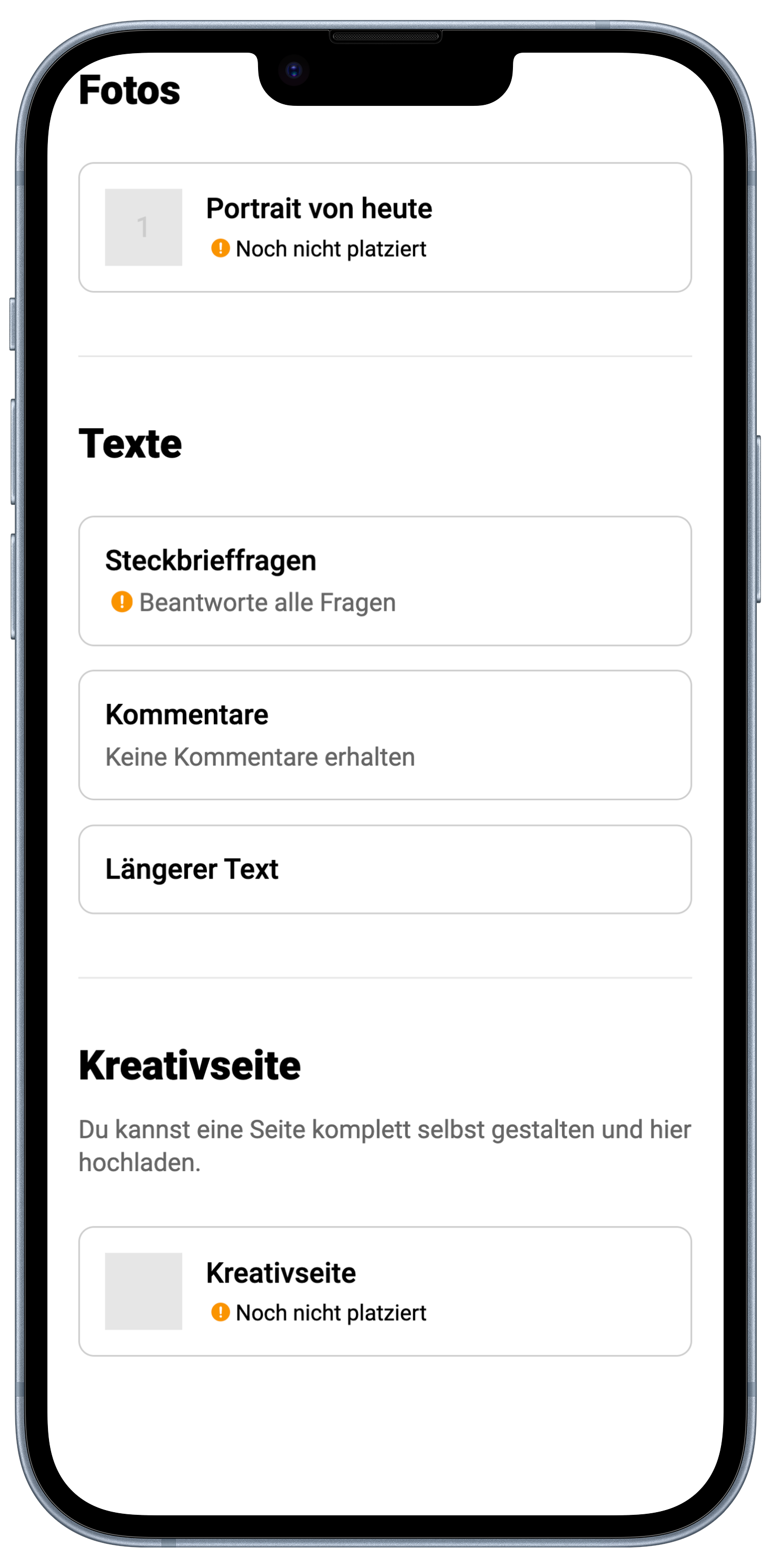This screenshot has width=771, height=1568.
Task: Open the Kreativseite upload card
Action: coord(385,1291)
